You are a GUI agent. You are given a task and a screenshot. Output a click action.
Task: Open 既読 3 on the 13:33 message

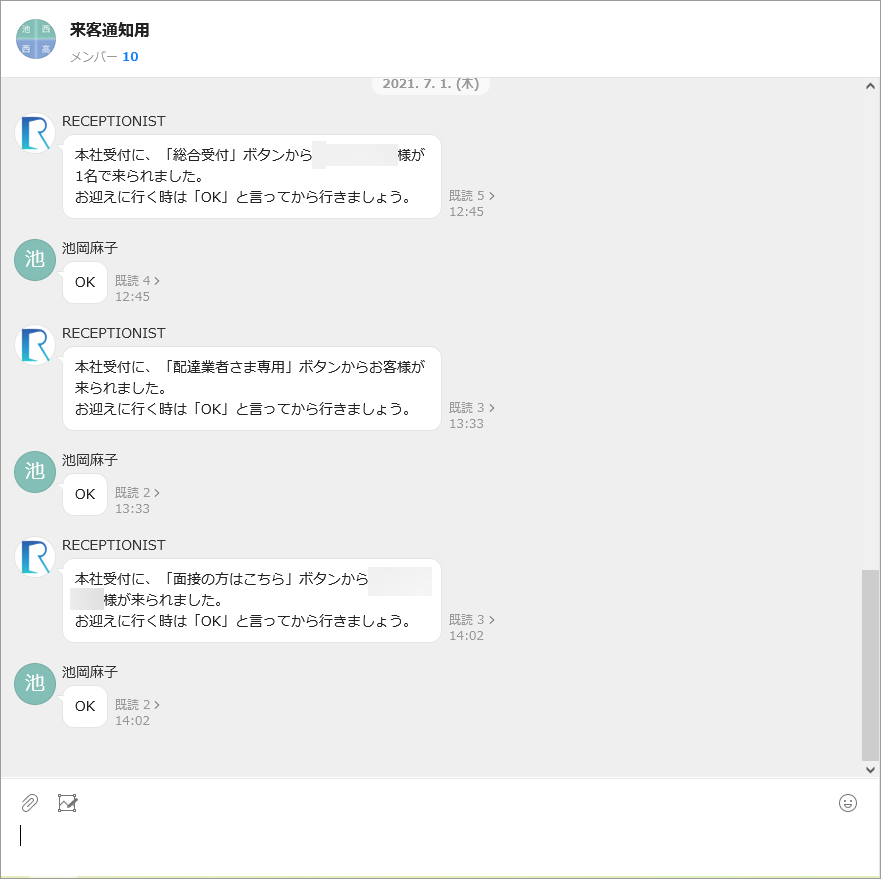[471, 408]
